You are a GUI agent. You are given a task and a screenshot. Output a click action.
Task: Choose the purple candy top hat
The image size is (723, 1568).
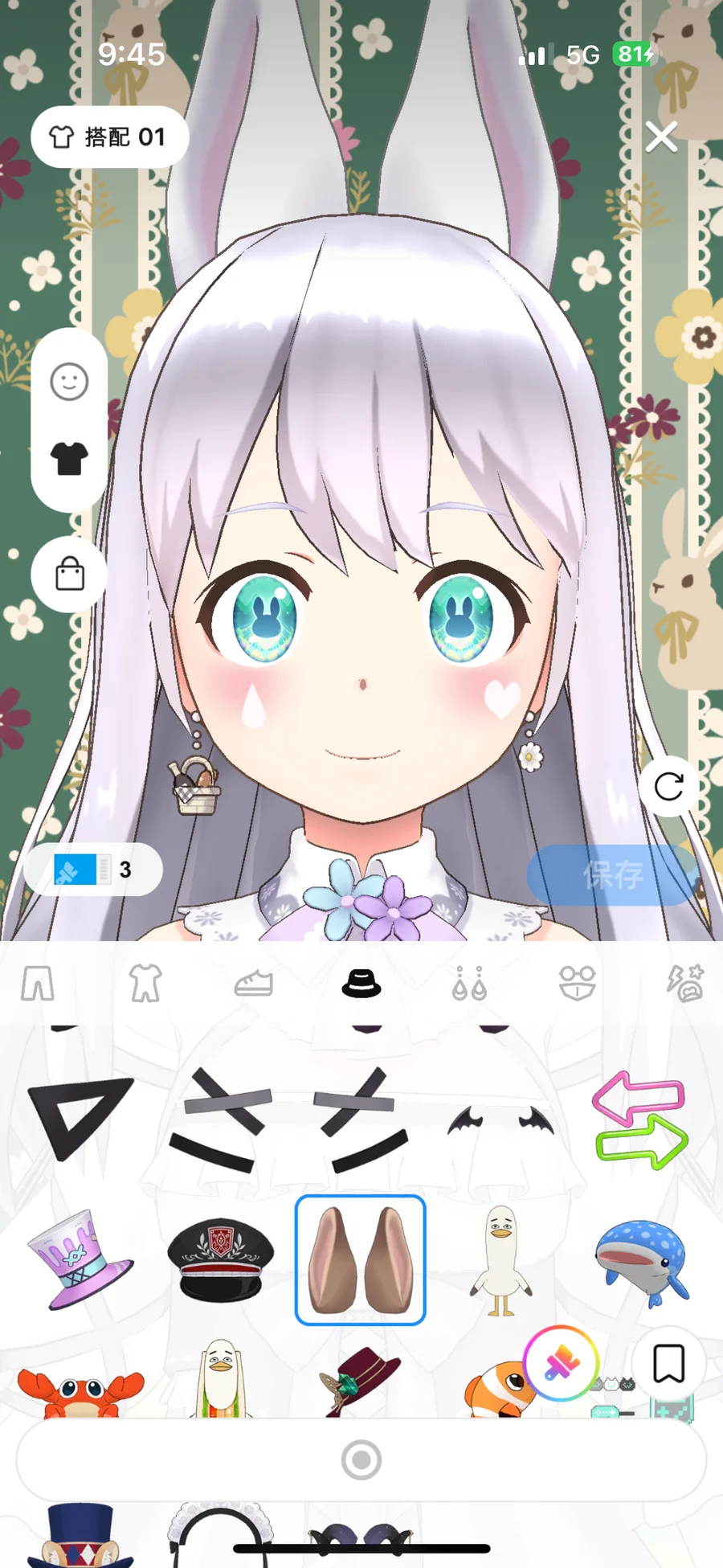[79, 1259]
